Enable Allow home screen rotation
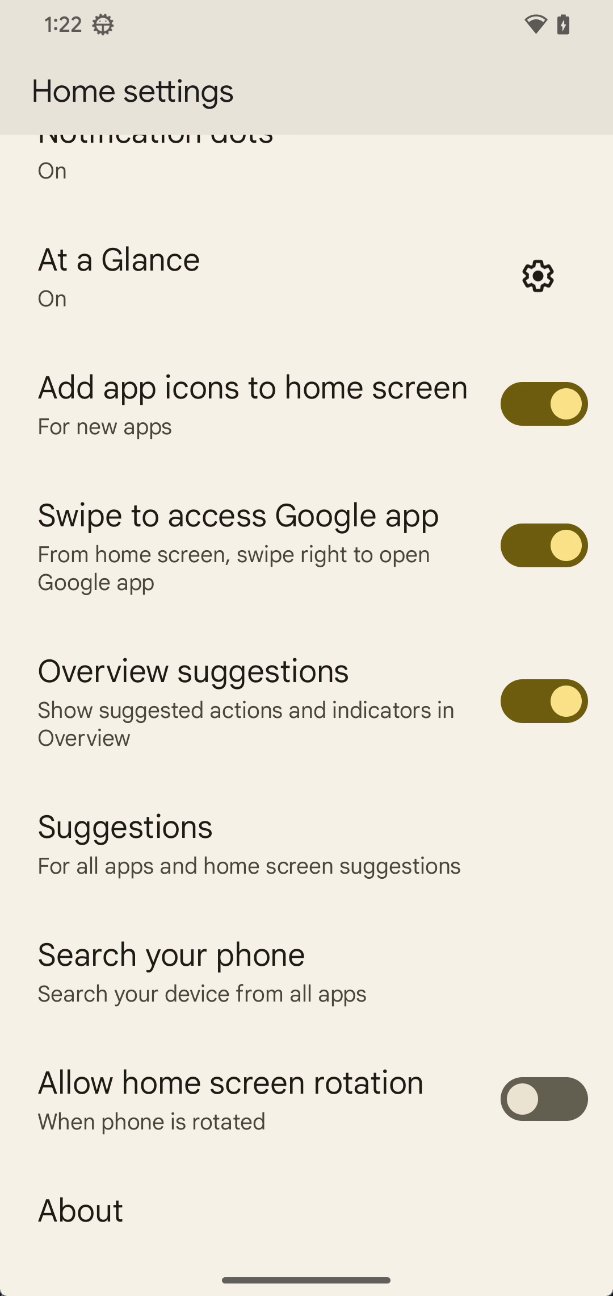The height and width of the screenshot is (1296, 613). [544, 1099]
